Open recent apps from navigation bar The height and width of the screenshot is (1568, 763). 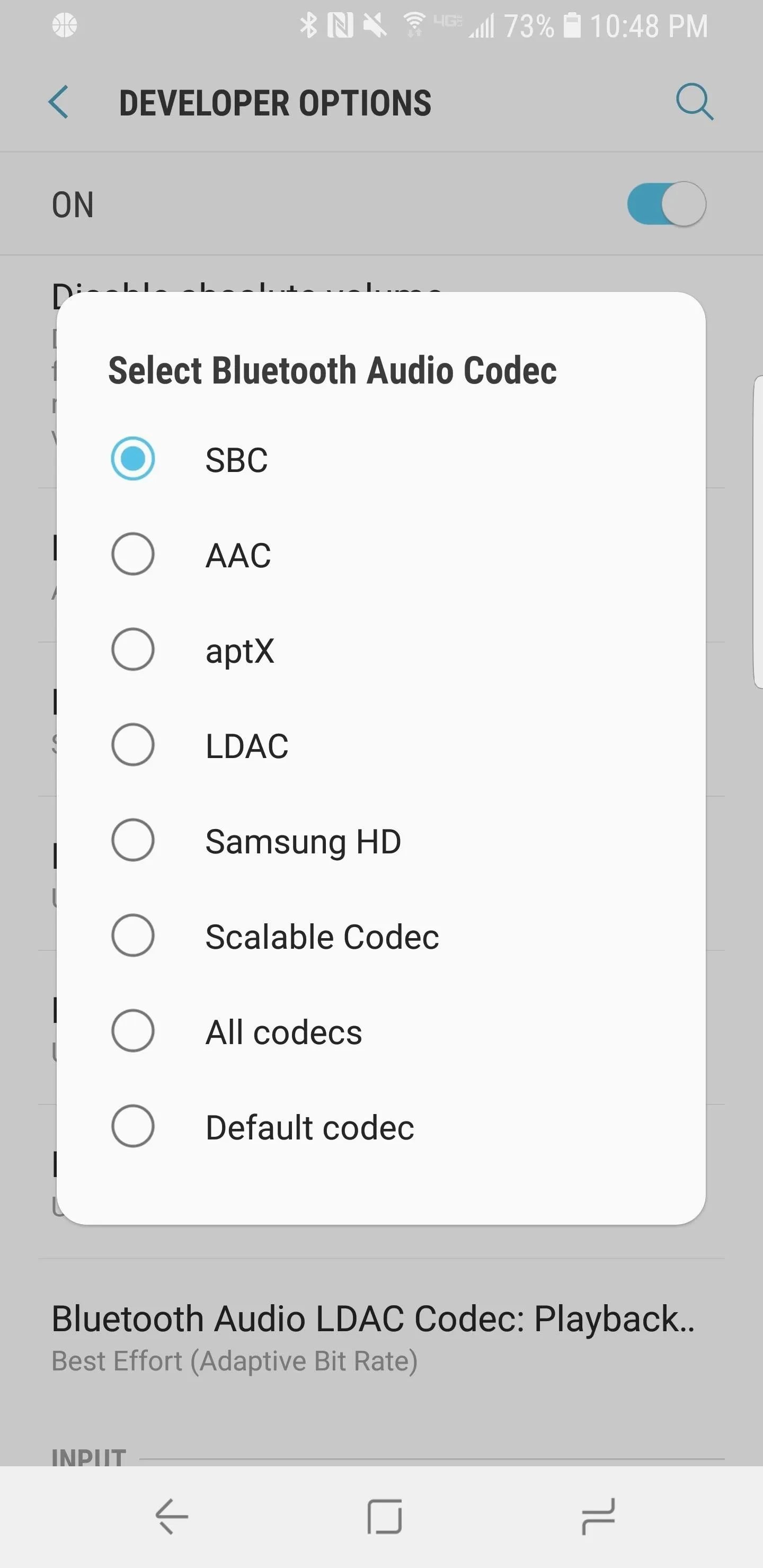point(597,1516)
